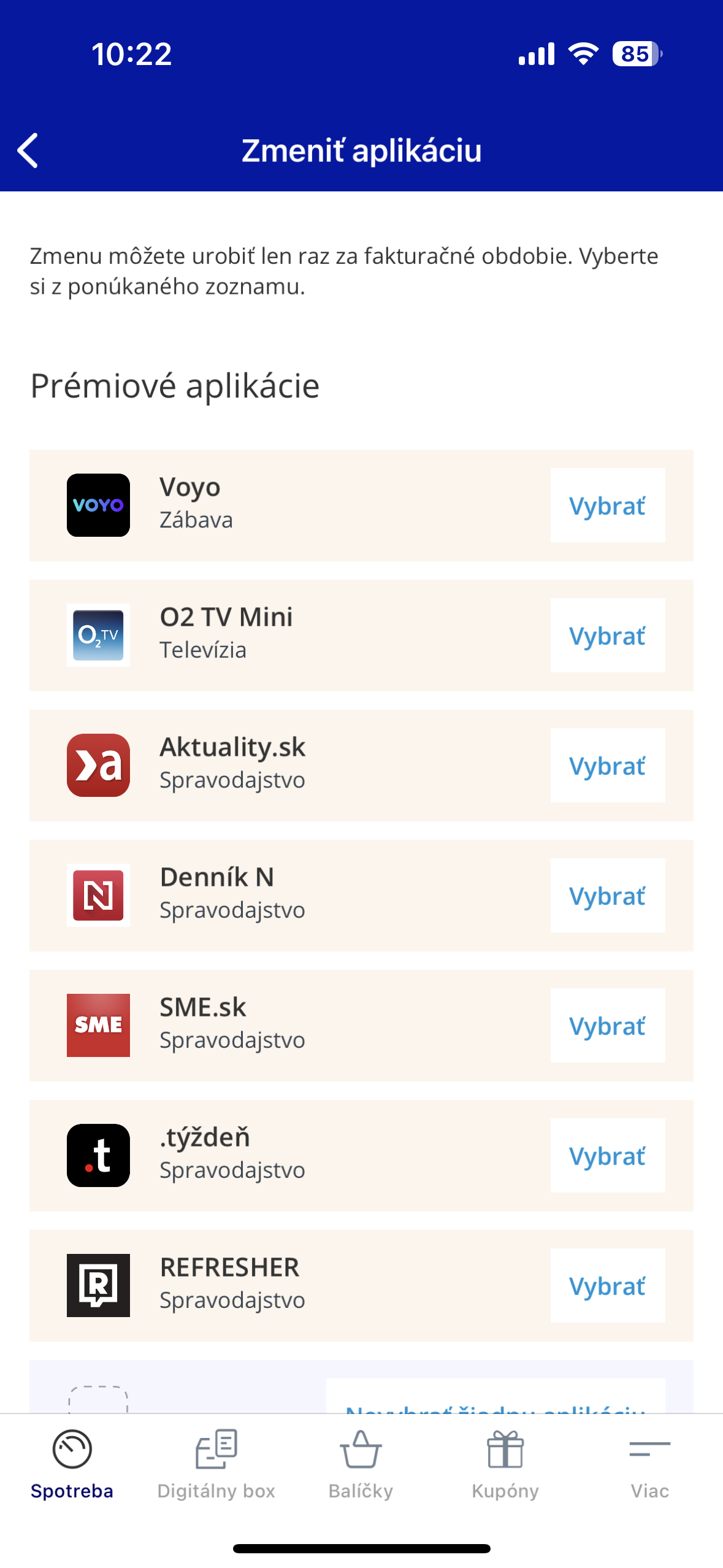Go to the Balíčky tab
The height and width of the screenshot is (1568, 723).
361,1464
